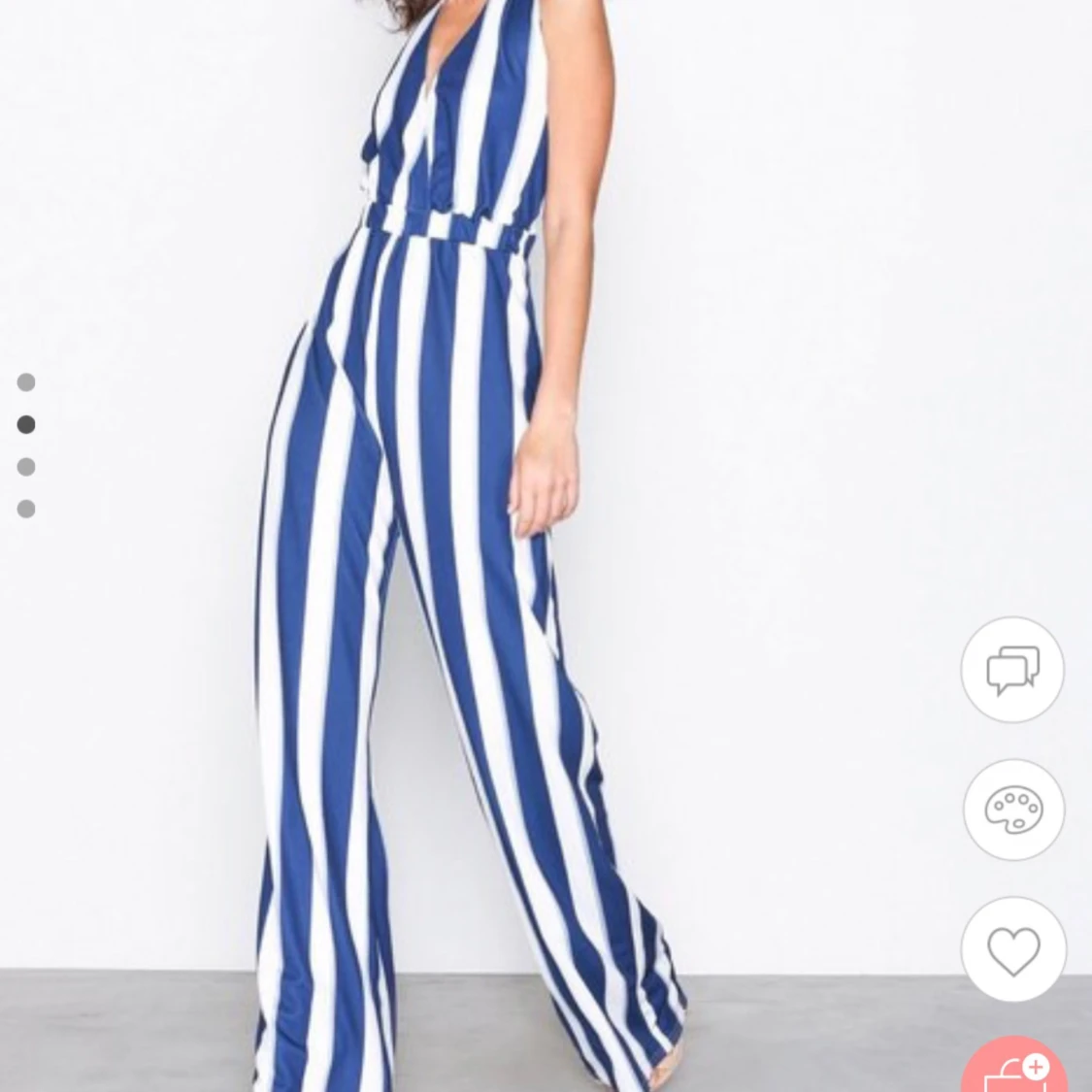The width and height of the screenshot is (1092, 1092).
Task: Open the chat bubbles icon
Action: (x=1012, y=670)
